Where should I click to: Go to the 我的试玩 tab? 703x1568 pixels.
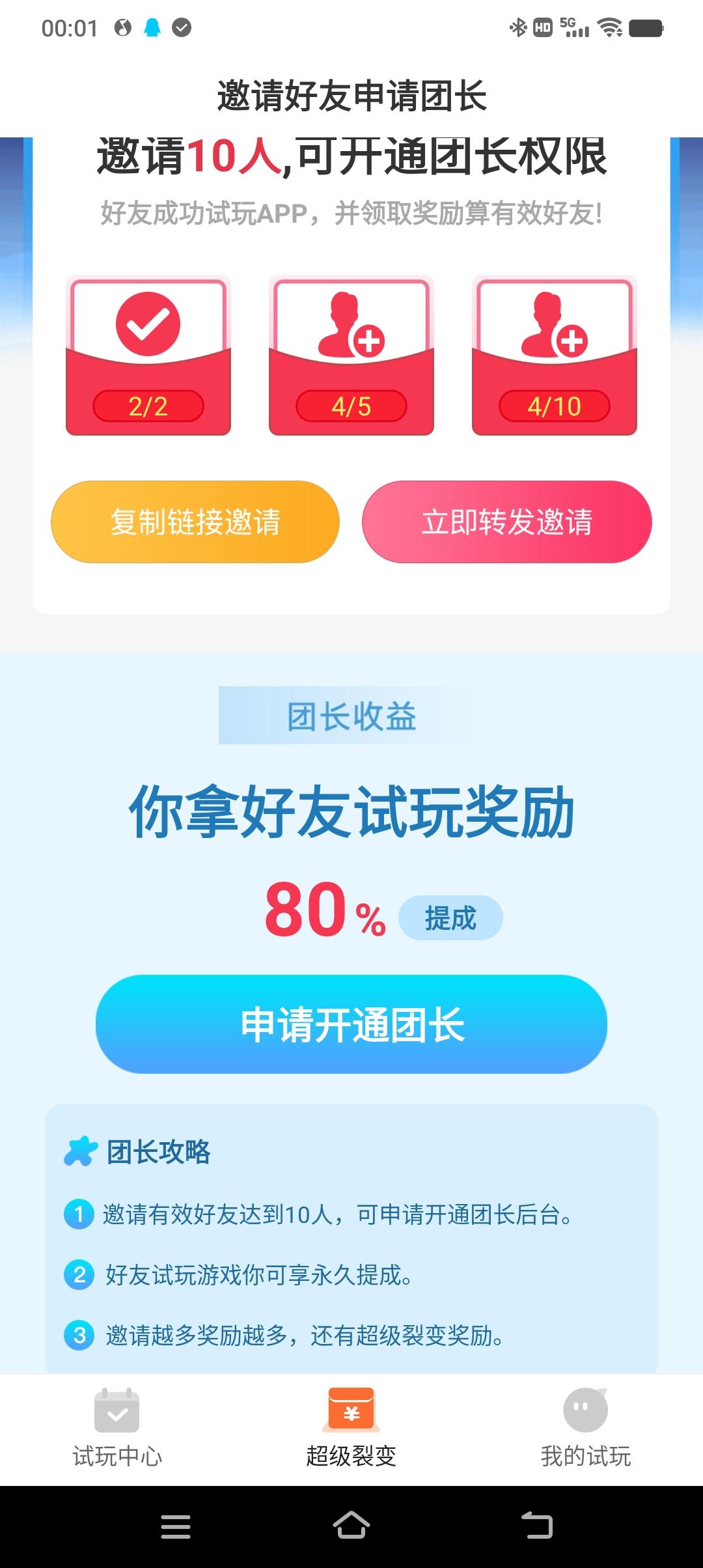point(586,1427)
